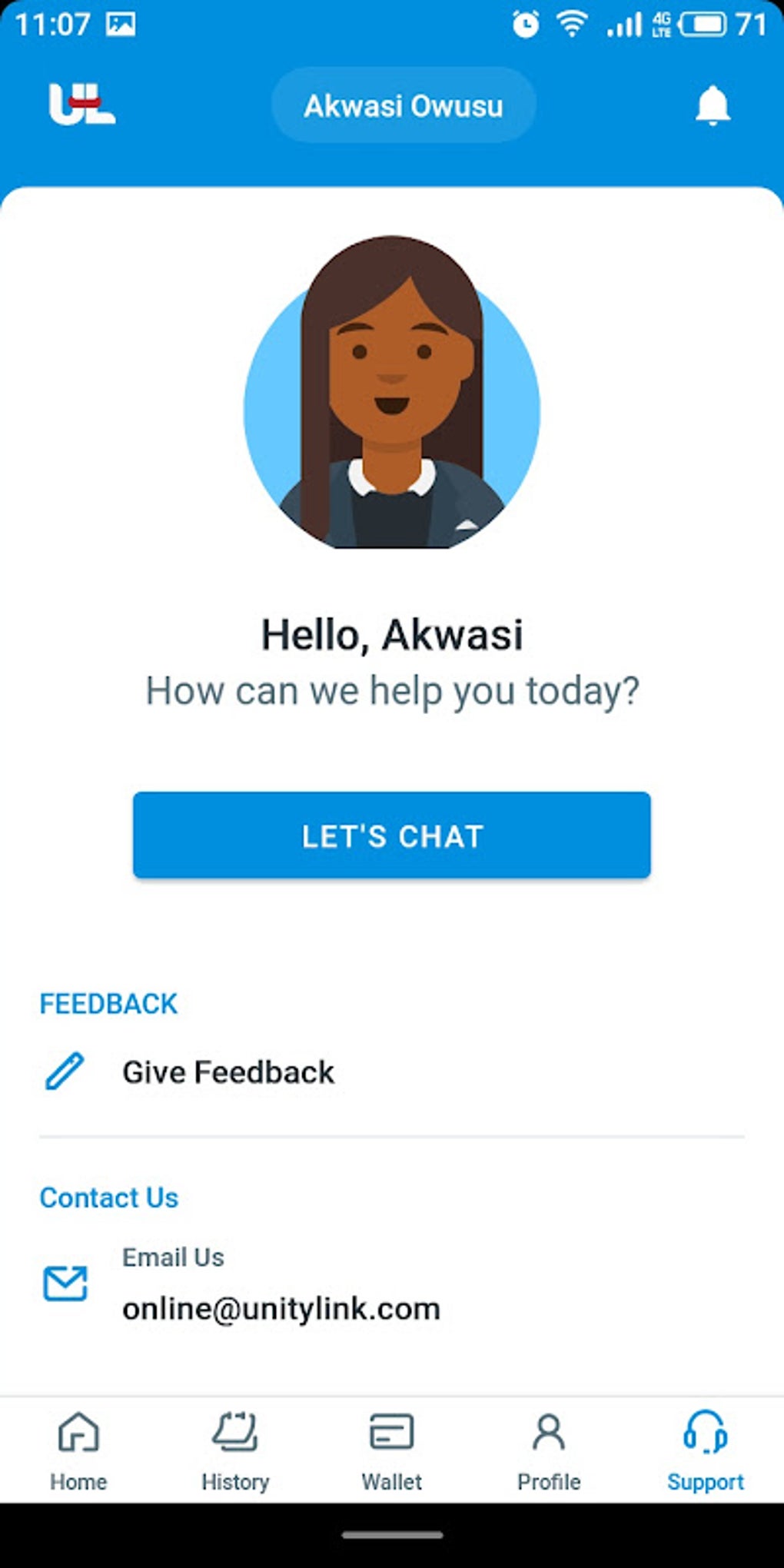The width and height of the screenshot is (784, 1568).
Task: Select the Support tab
Action: 706,1451
